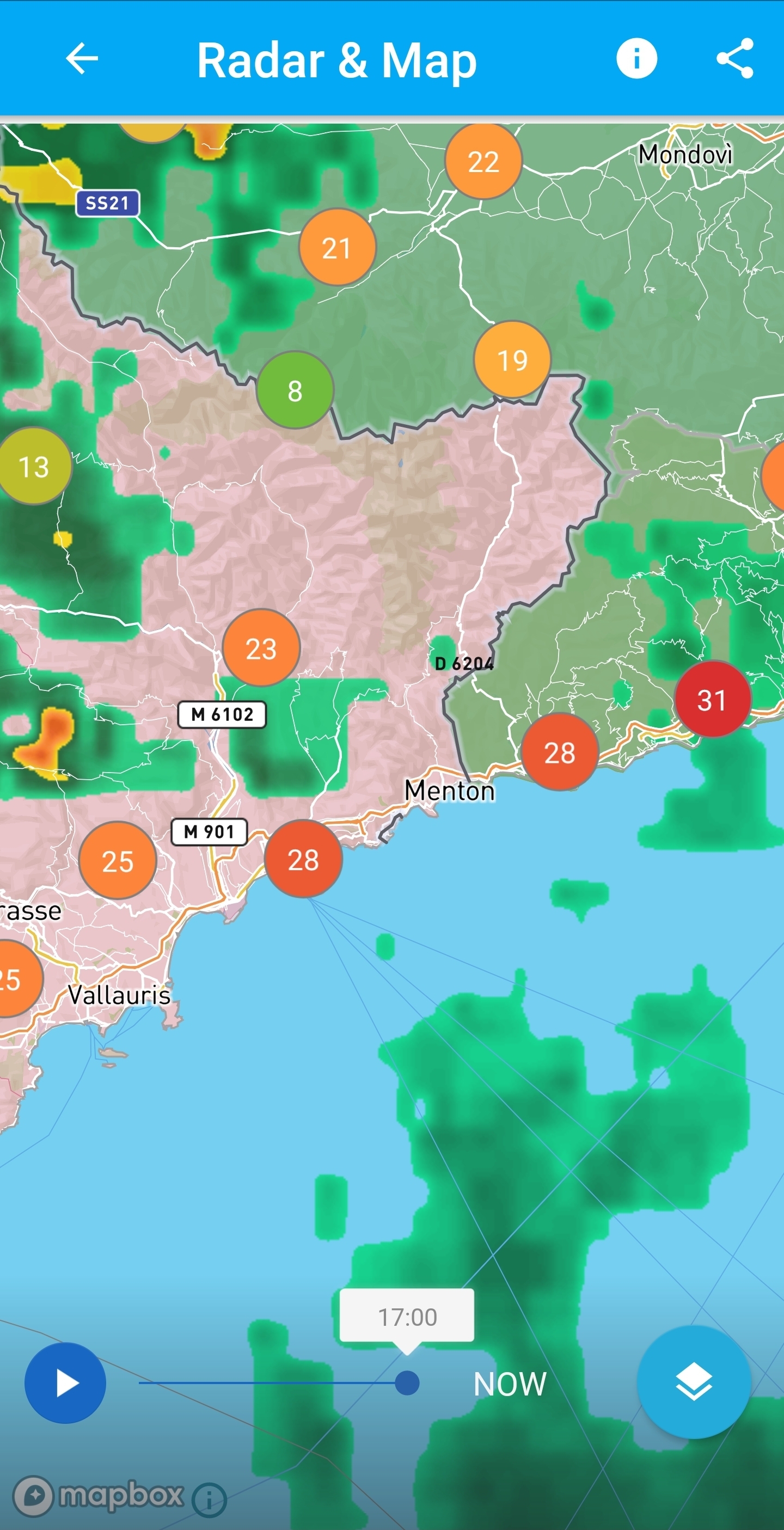Tap the timeline slider handle at 17:00
The width and height of the screenshot is (784, 1530).
[407, 1382]
